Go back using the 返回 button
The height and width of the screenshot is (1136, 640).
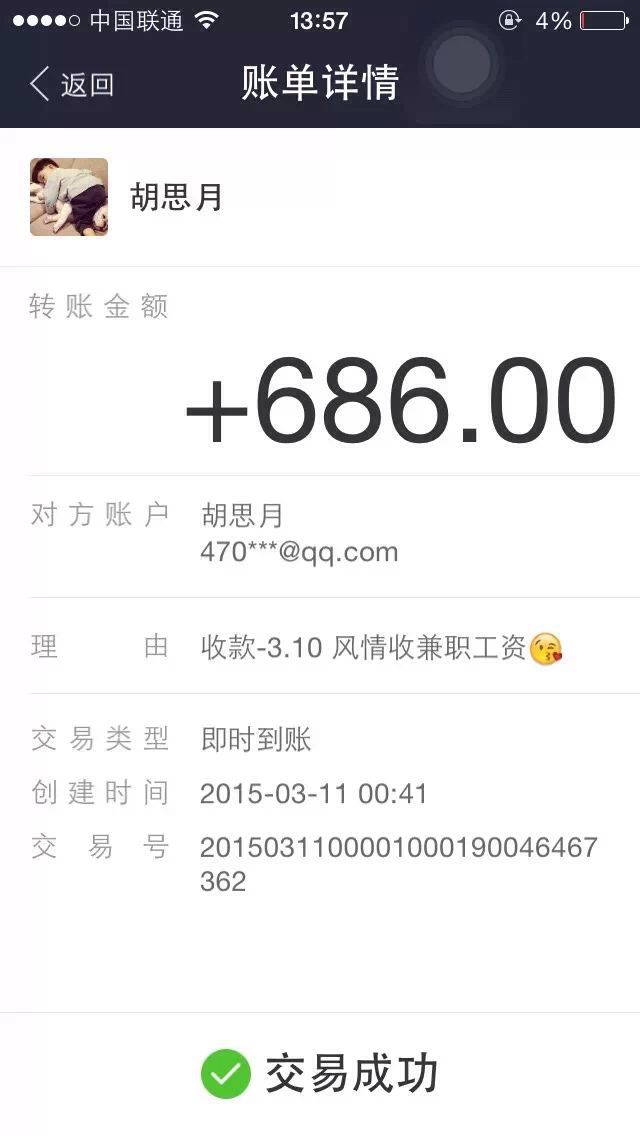click(72, 85)
